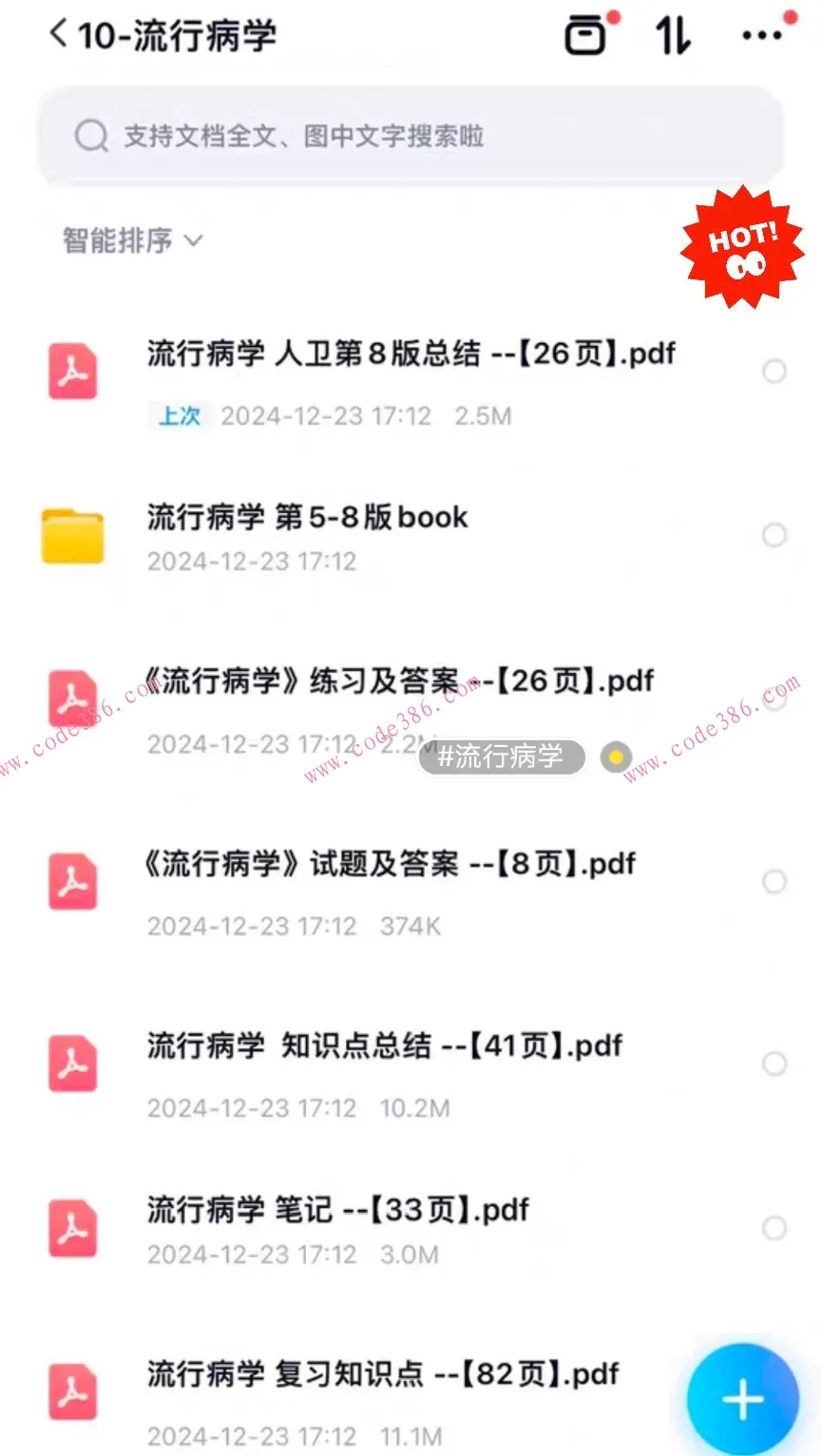
Task: Tap the PDF icon of 流行病学 笔记
Action: [72, 1228]
